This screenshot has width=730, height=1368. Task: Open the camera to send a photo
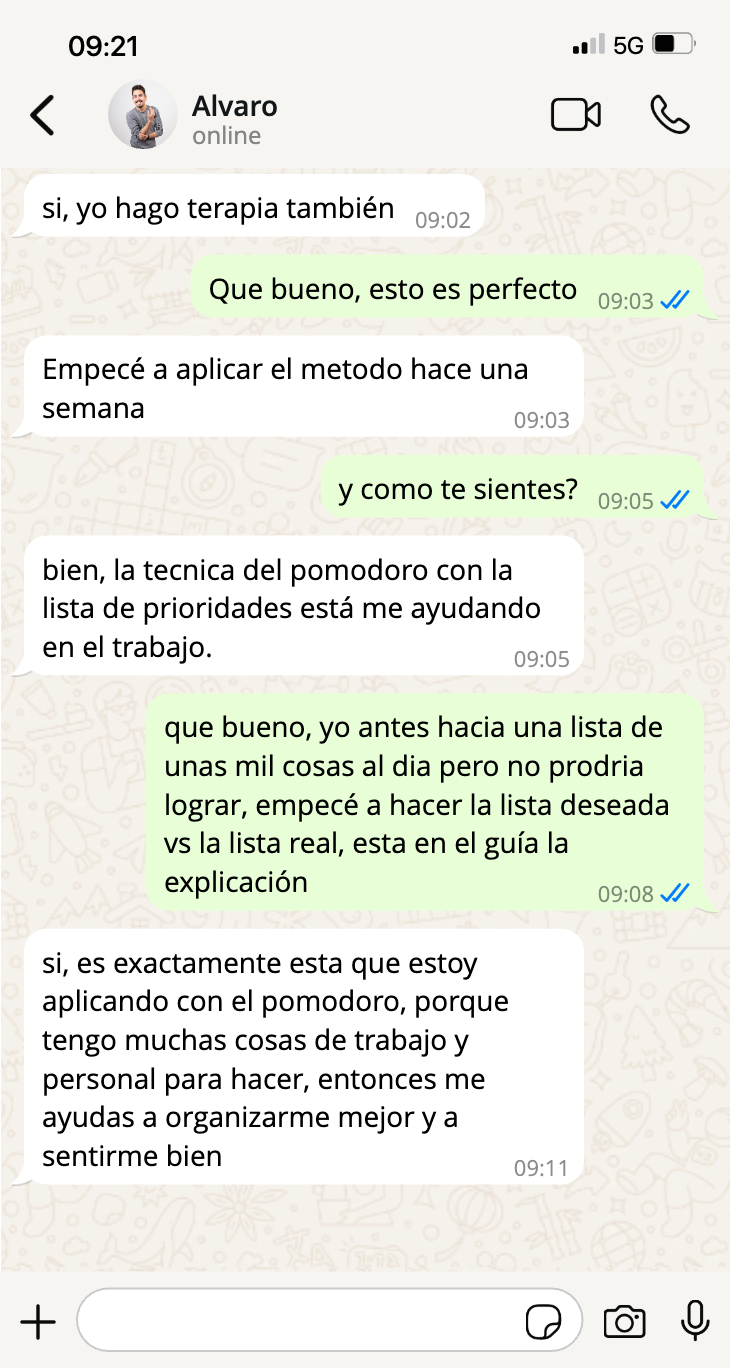point(625,1322)
